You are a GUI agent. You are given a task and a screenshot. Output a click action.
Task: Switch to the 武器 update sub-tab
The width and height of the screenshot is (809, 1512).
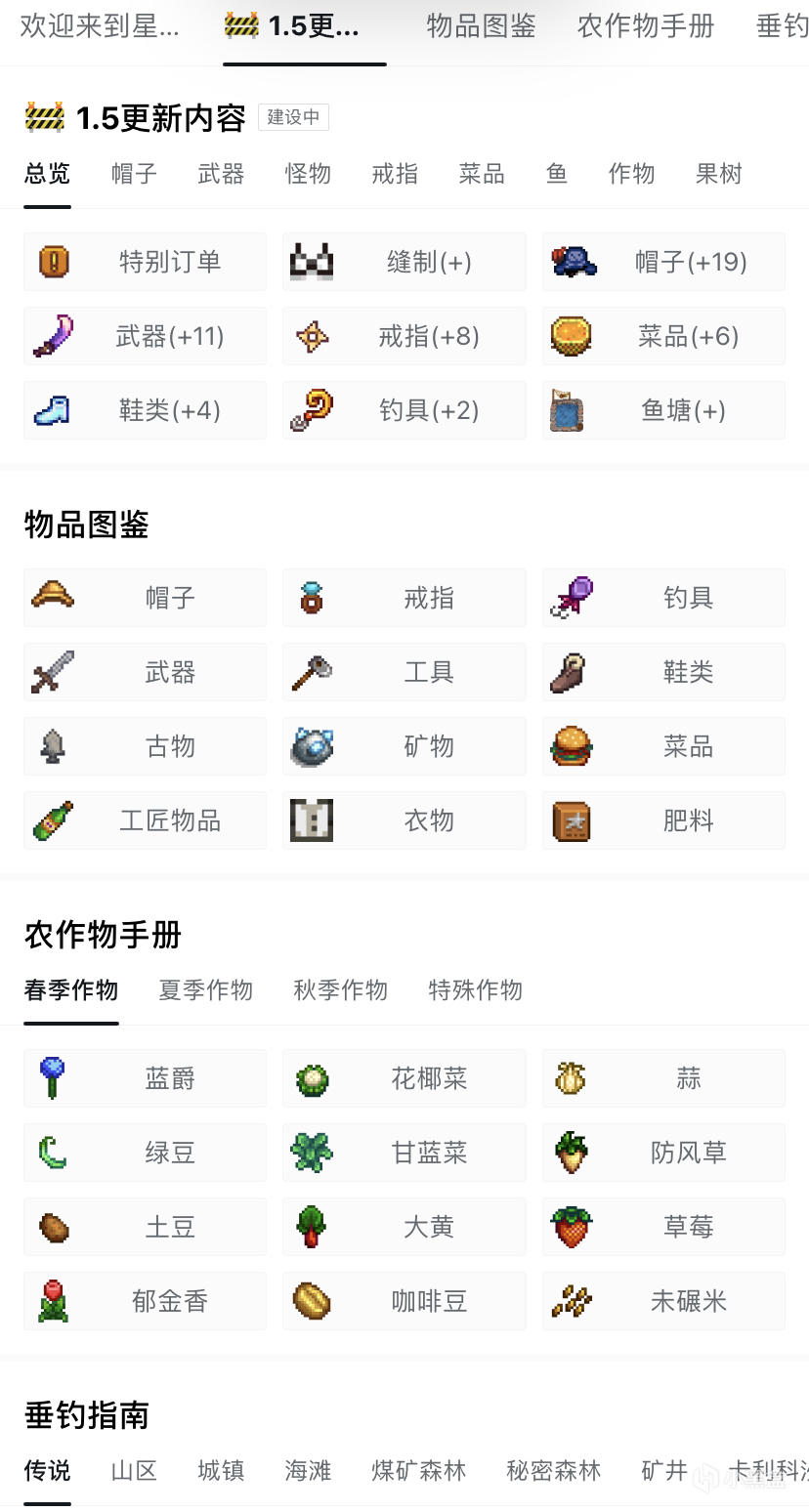tap(221, 174)
